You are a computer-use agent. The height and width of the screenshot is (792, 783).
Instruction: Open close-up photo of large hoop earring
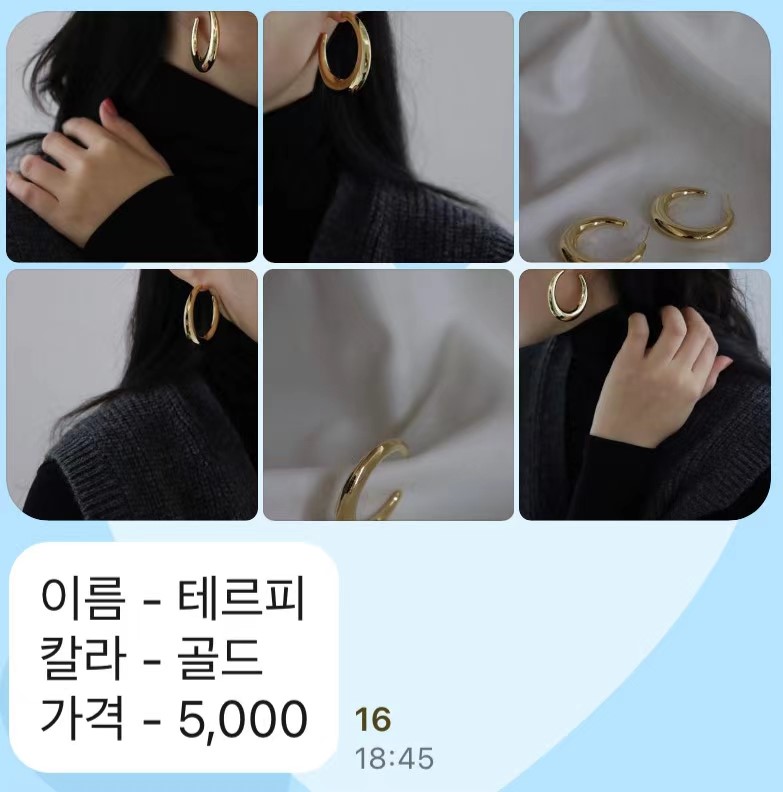388,137
